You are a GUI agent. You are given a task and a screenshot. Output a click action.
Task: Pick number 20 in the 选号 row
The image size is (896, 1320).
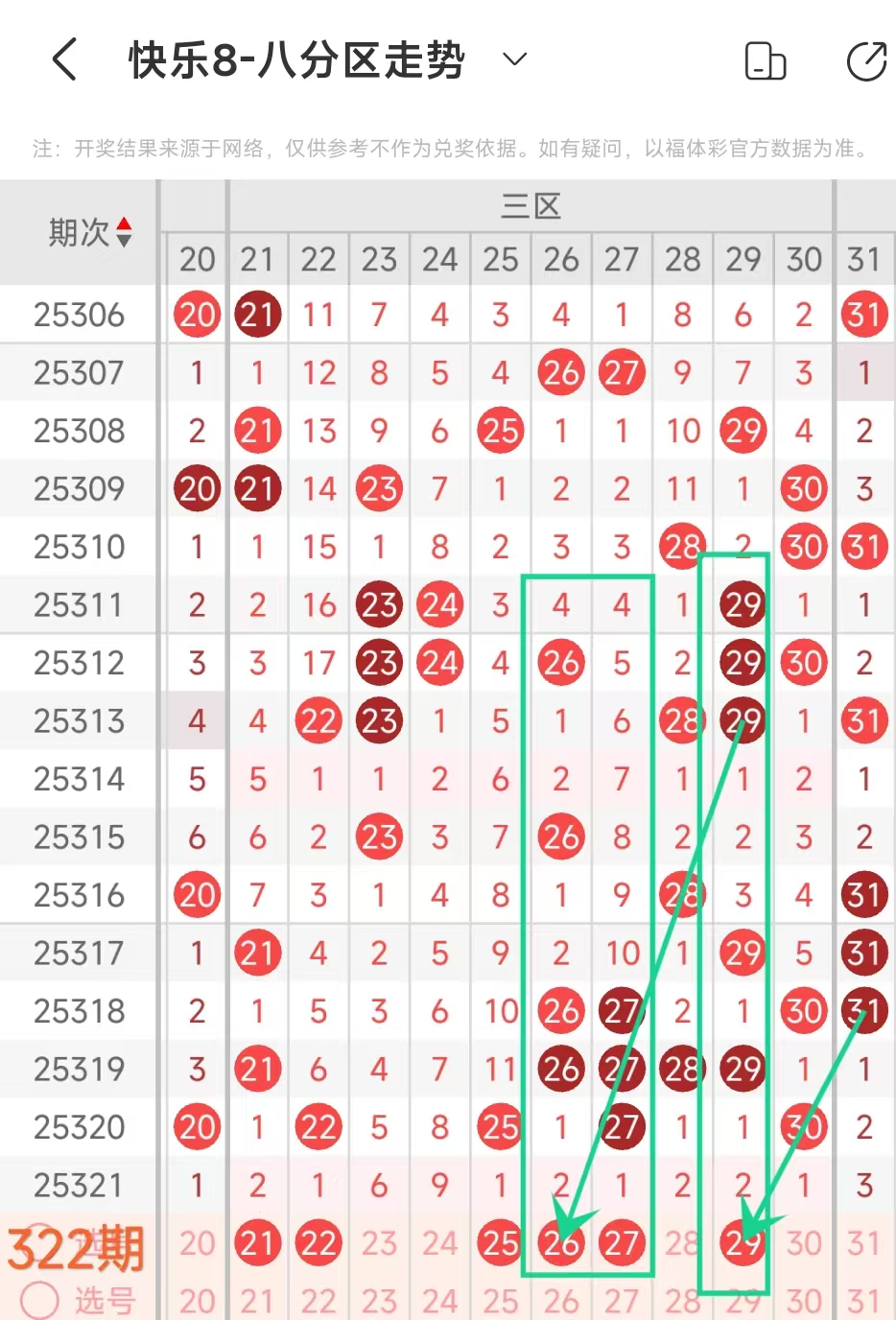(x=197, y=1301)
